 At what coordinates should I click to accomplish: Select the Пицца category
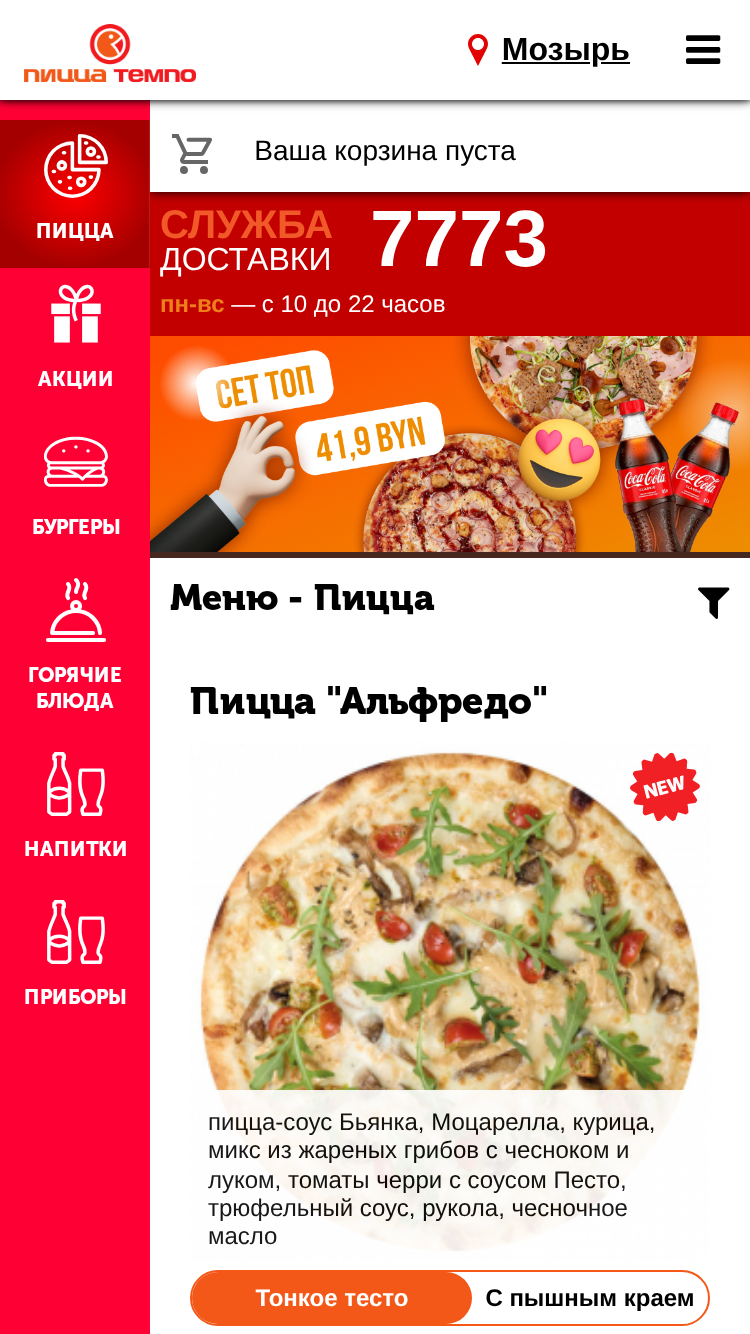pos(75,194)
